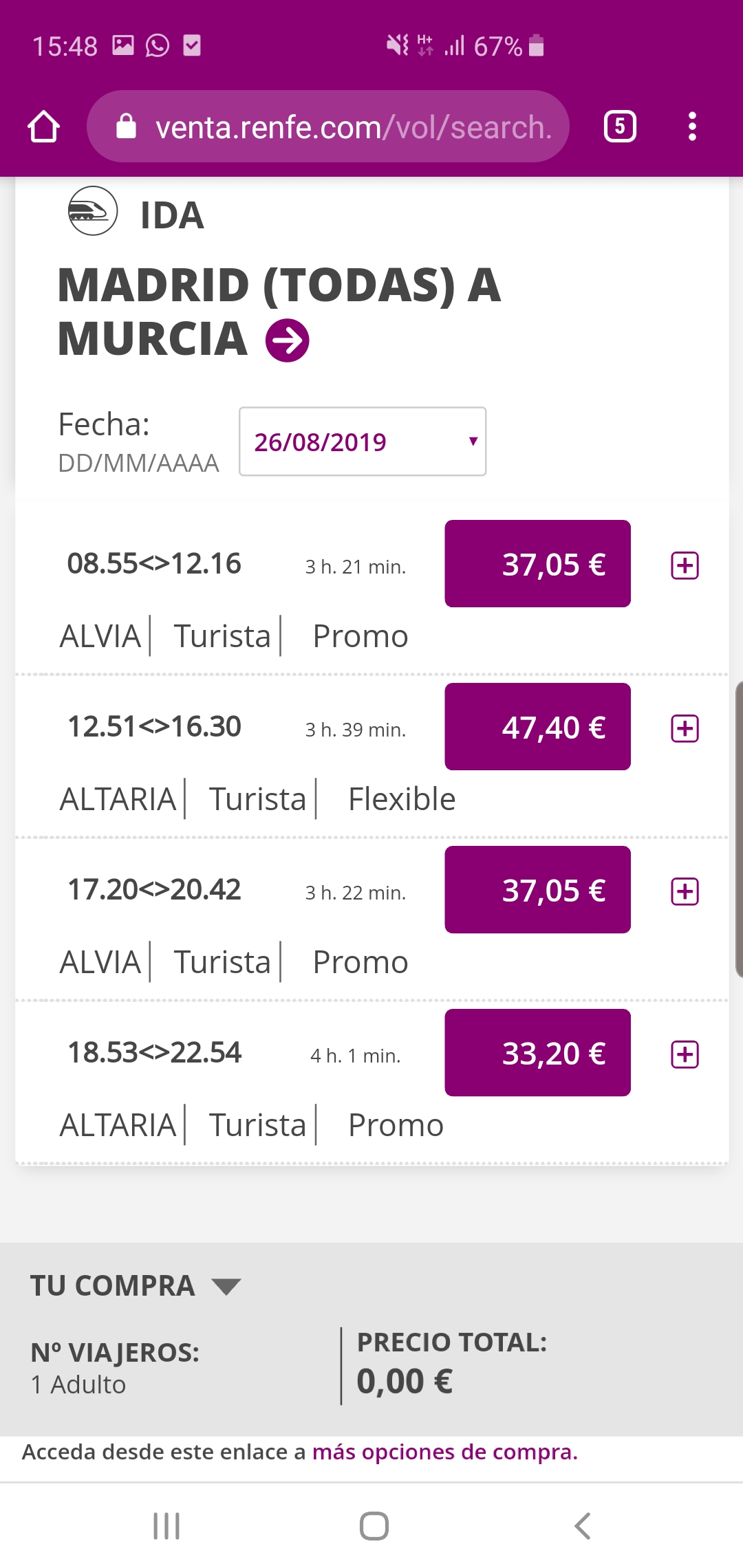
Task: Expand the Tu Compra summary
Action: tap(136, 1286)
